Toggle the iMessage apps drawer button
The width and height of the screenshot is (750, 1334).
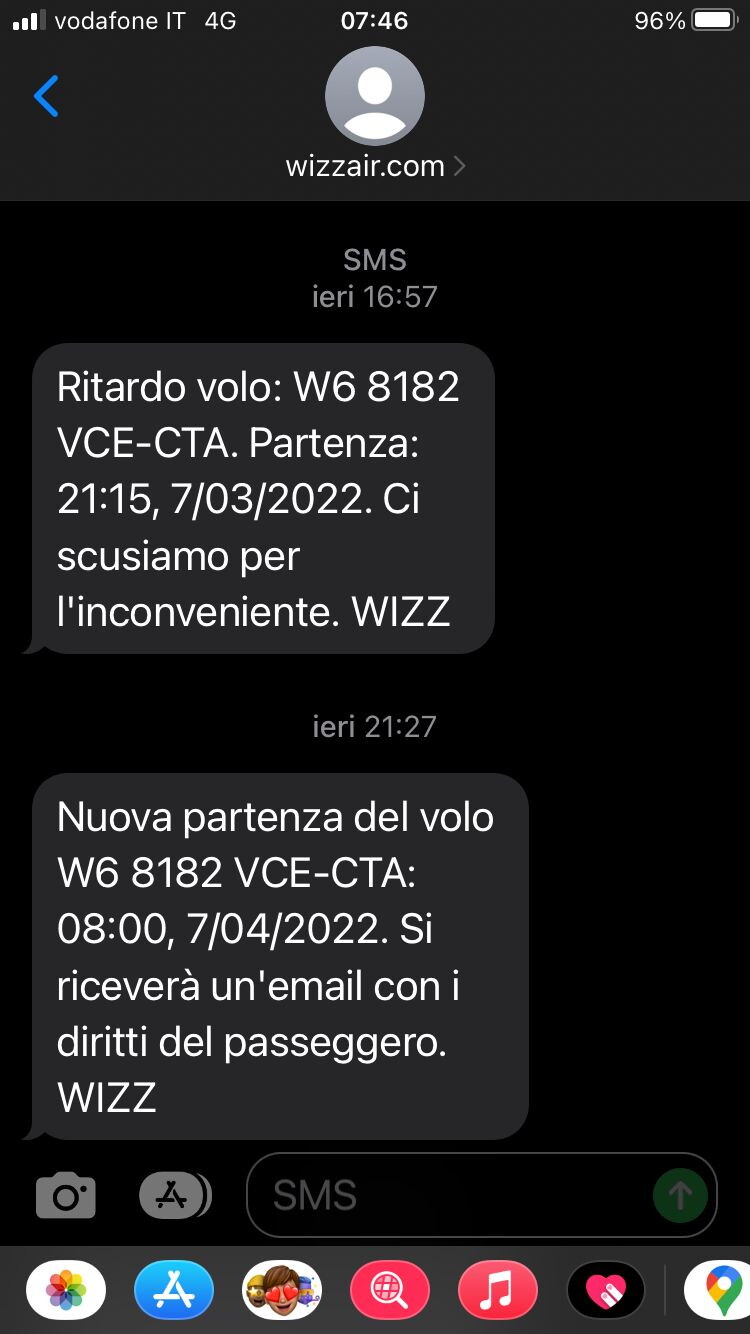[x=175, y=1195]
